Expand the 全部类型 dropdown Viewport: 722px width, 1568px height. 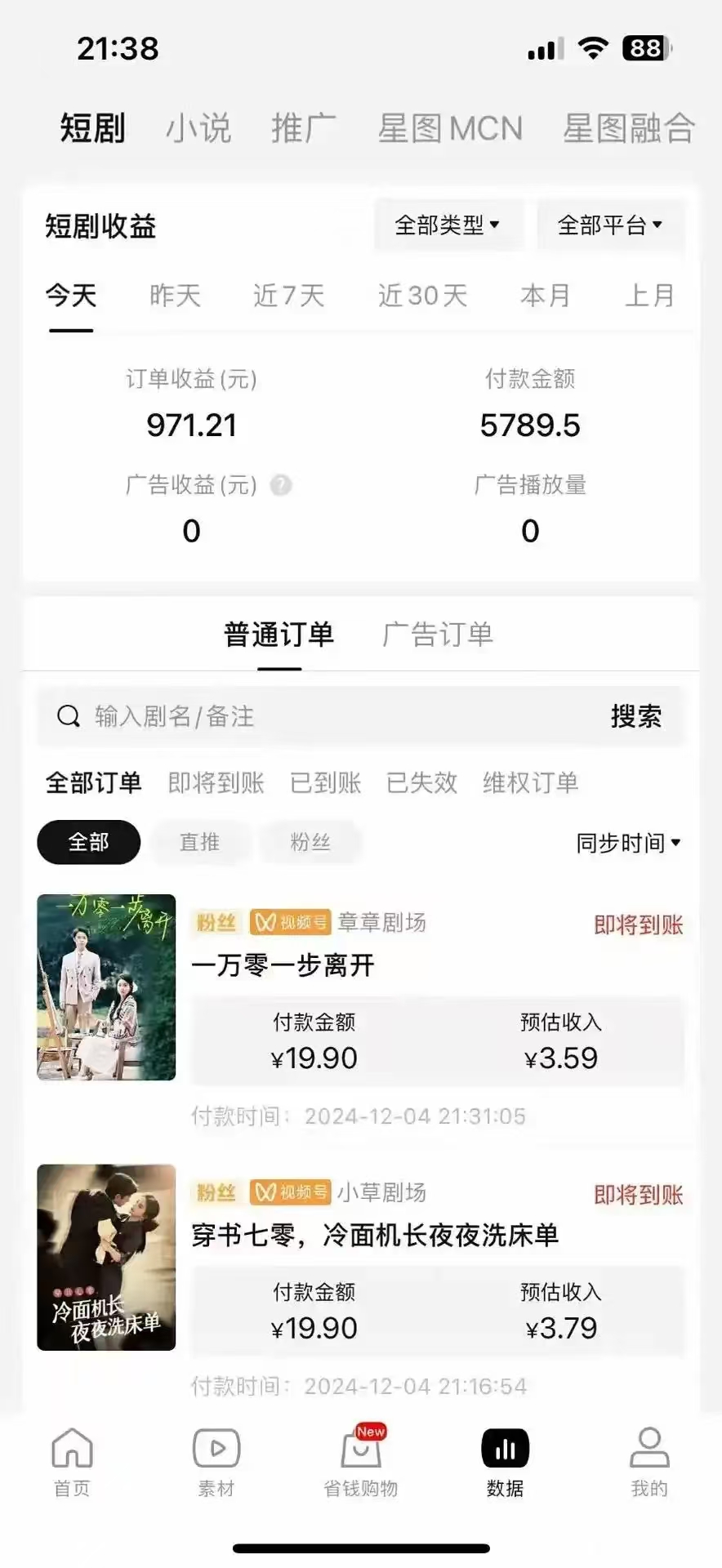[448, 225]
